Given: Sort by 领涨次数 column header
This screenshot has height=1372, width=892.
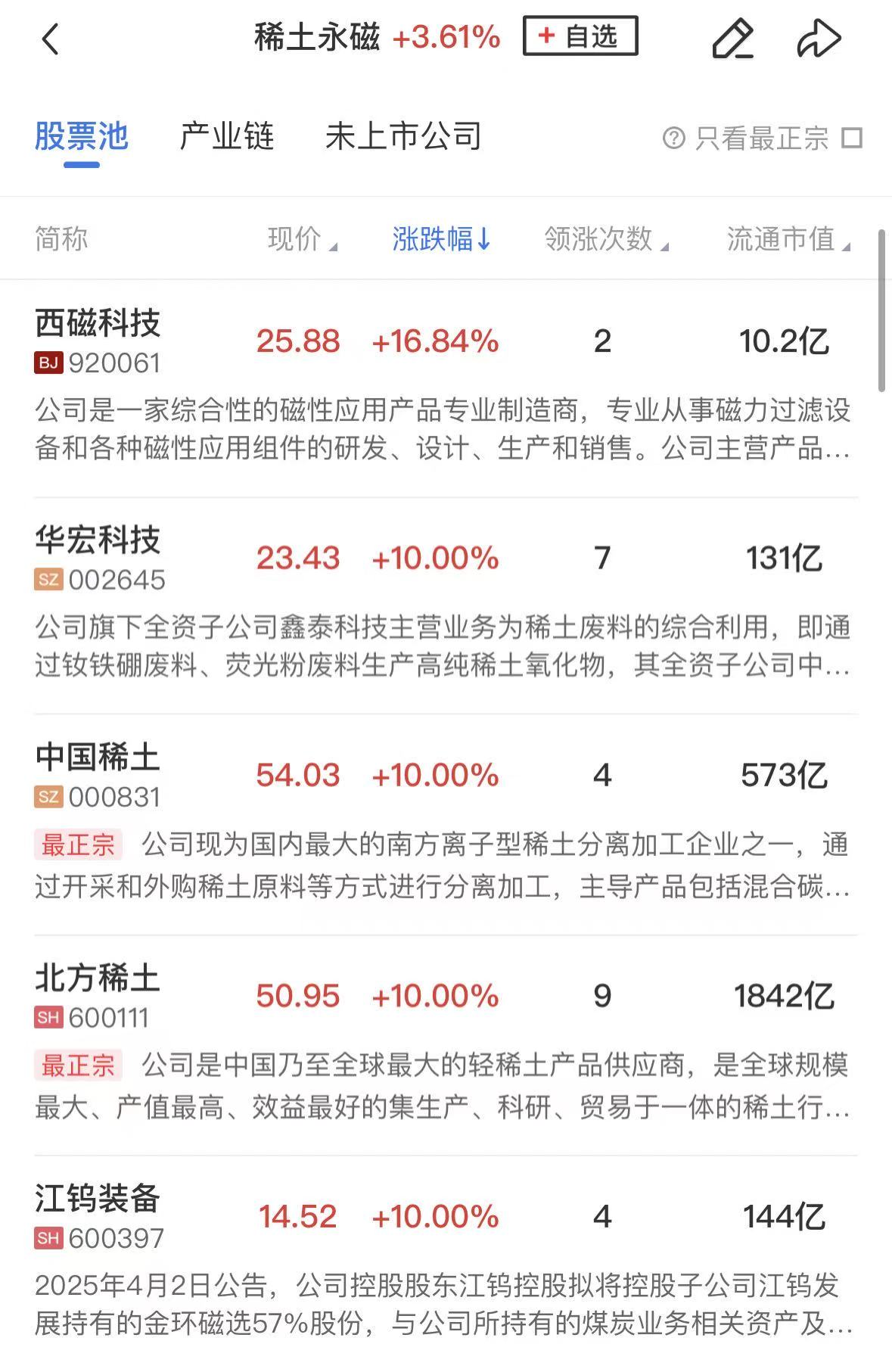Looking at the screenshot, I should (x=605, y=239).
